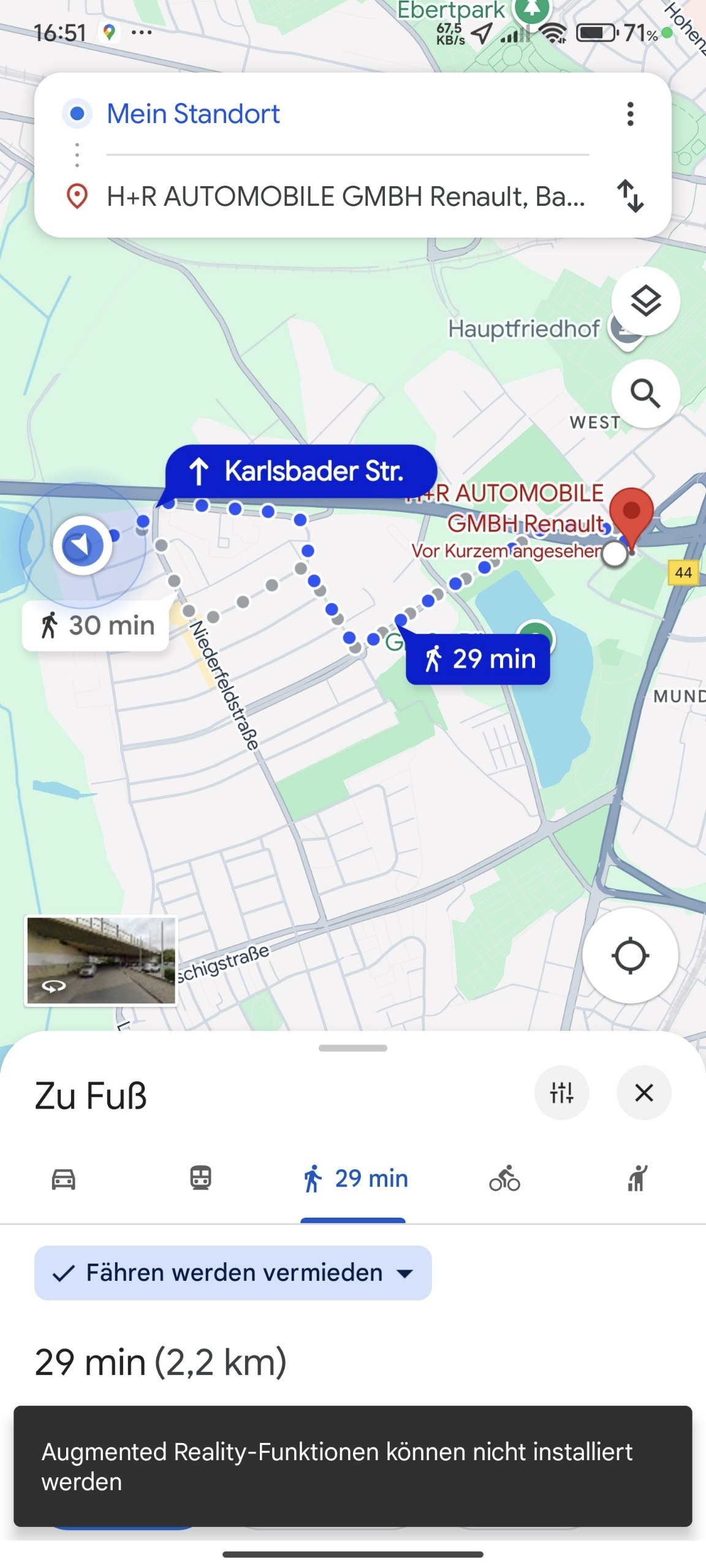Select the 30 min alternative route
This screenshot has width=706, height=1568.
pos(96,625)
